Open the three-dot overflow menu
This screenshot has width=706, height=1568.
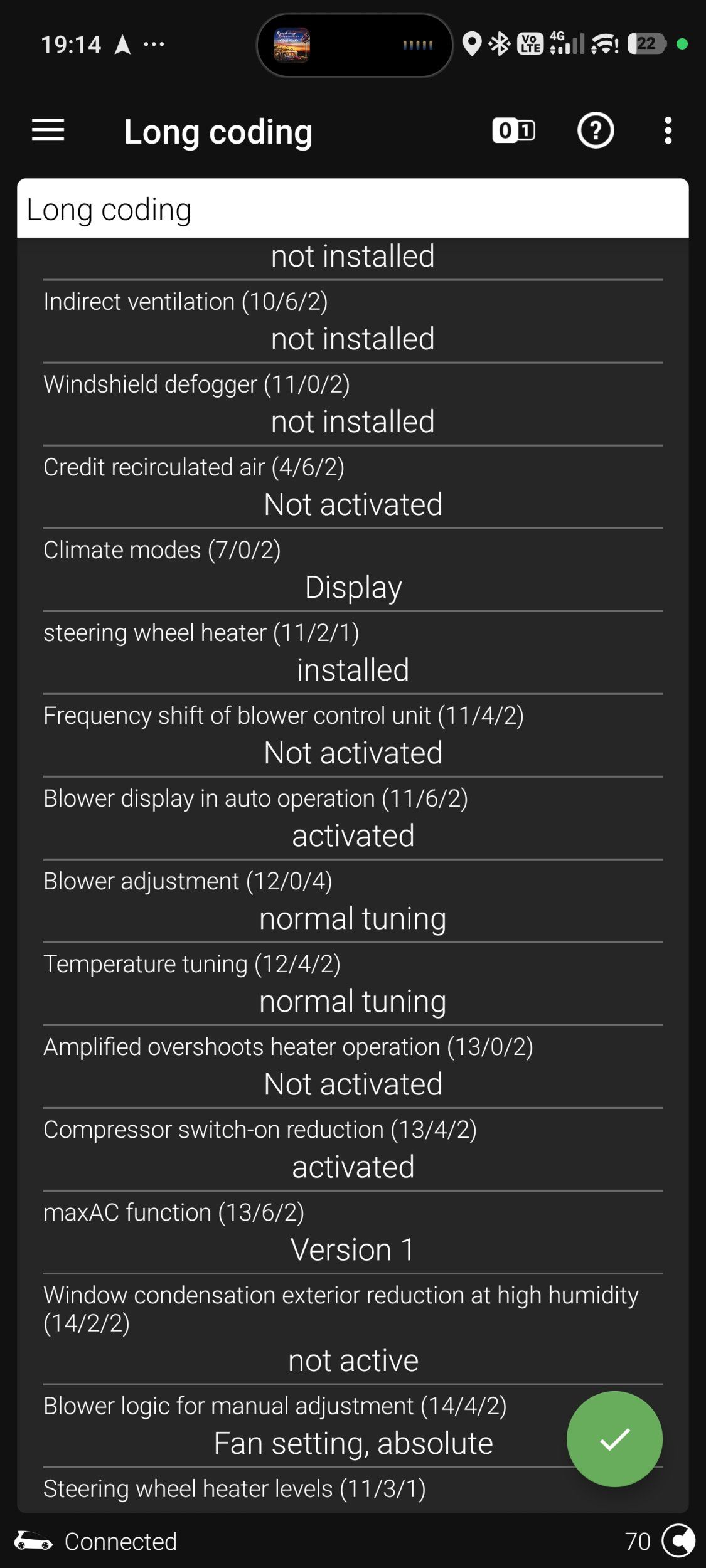coord(668,130)
